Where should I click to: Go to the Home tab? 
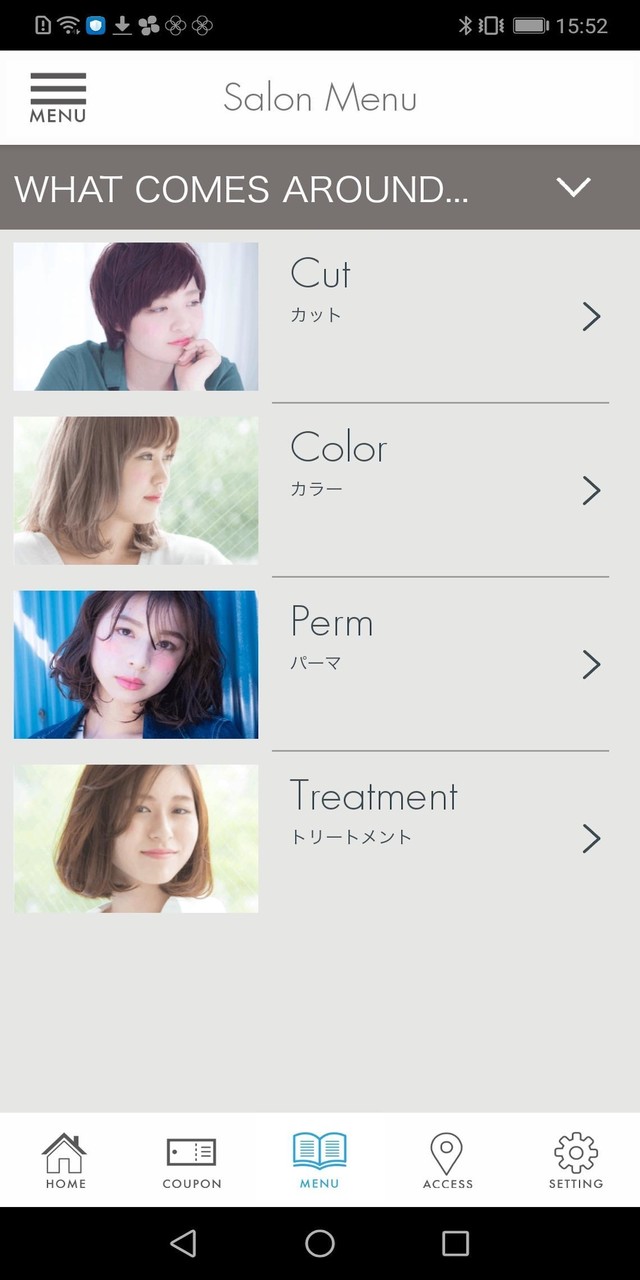coord(65,1160)
